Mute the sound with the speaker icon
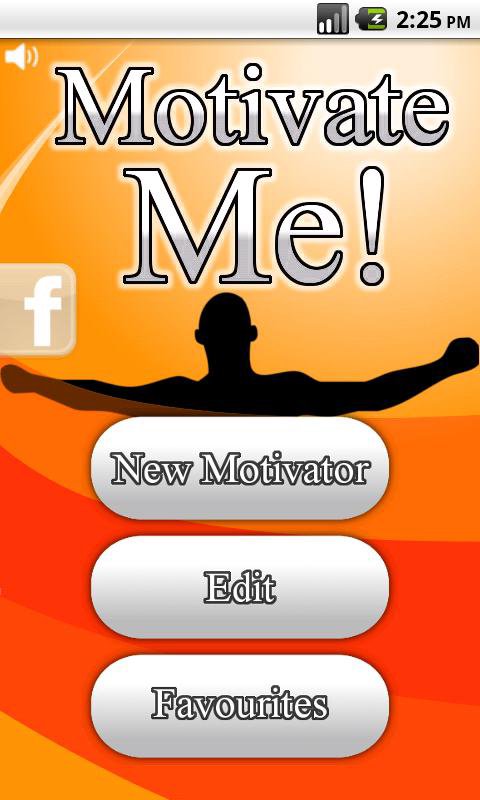 (x=21, y=57)
